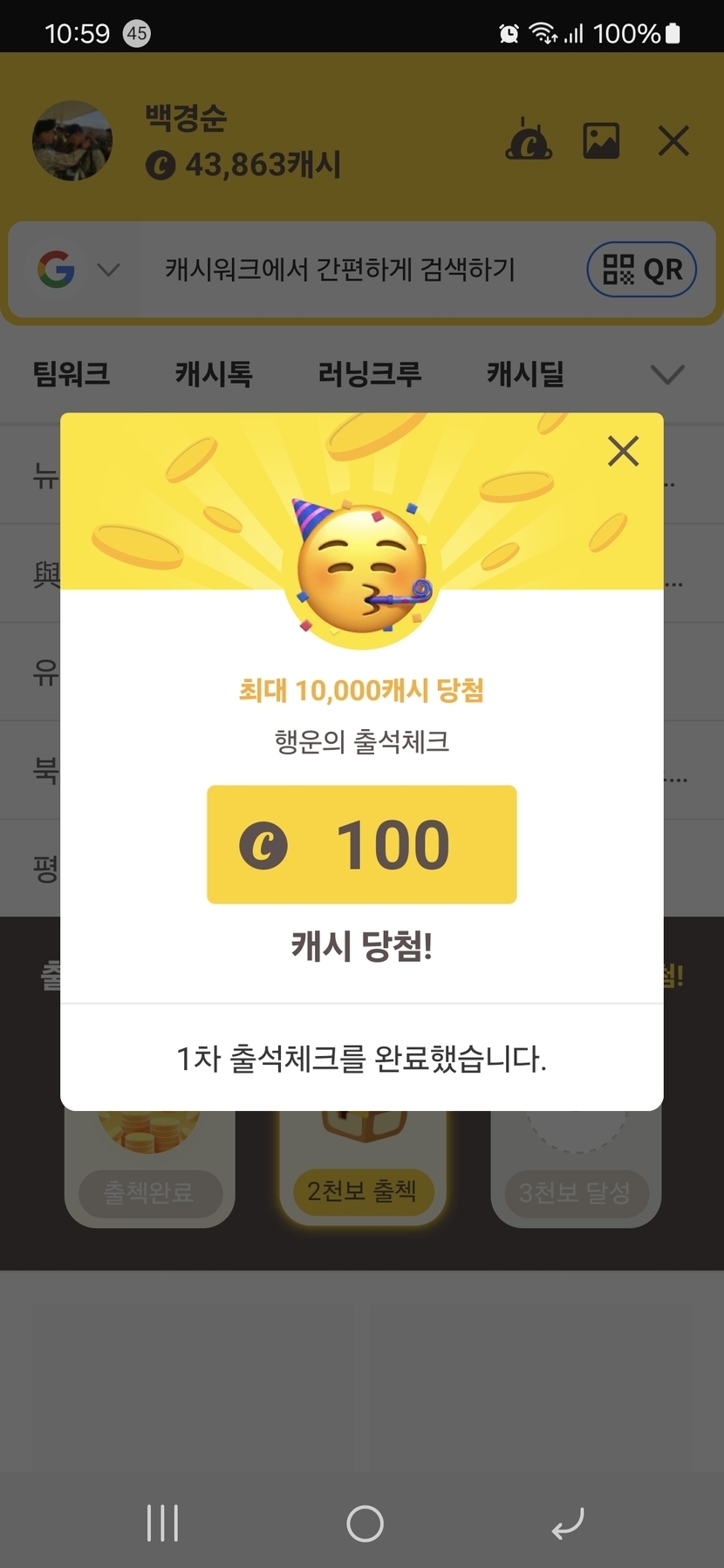
Task: Expand the tab list chevron
Action: 667,375
